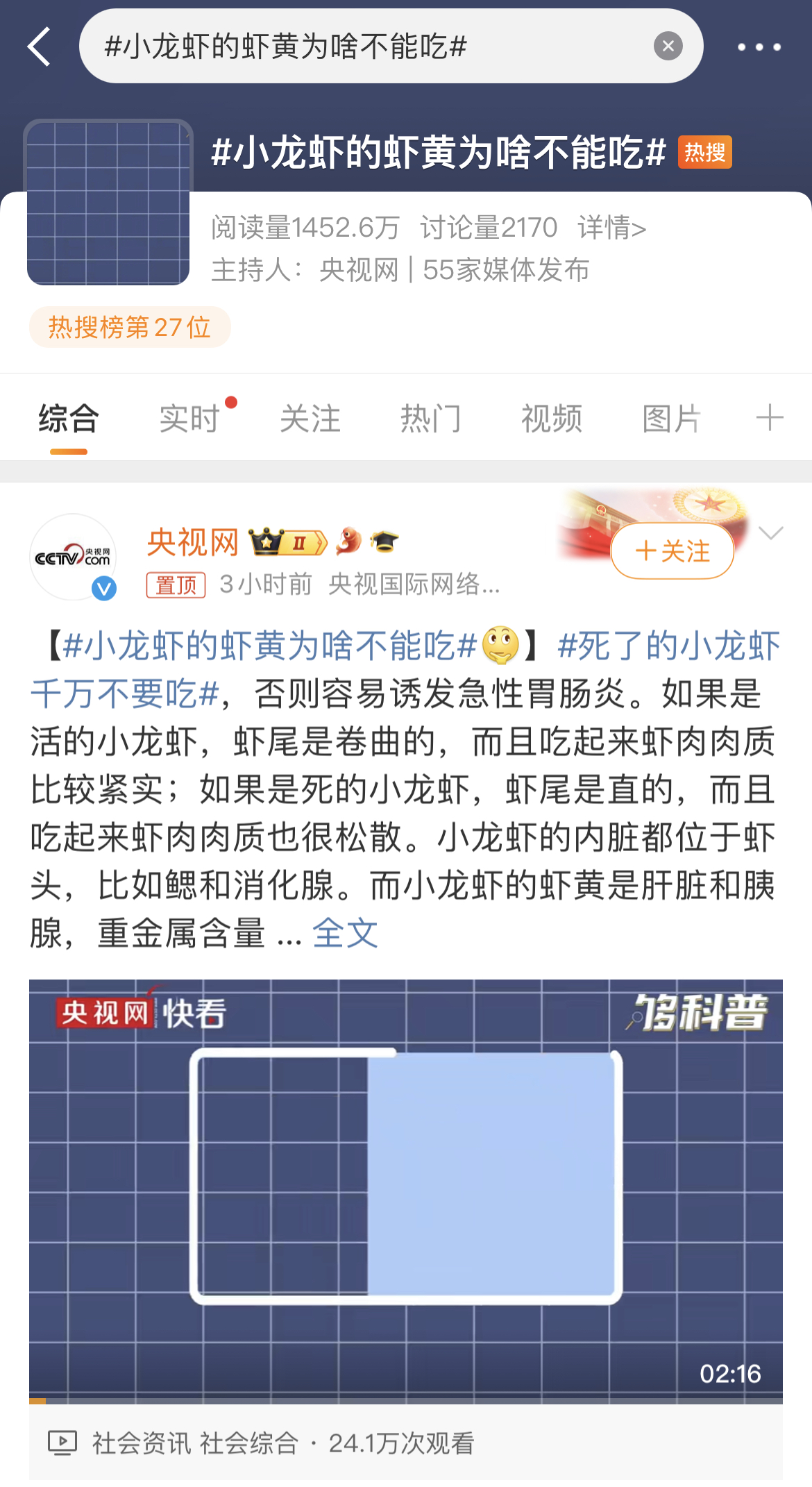Expand the post with 全文 link
Viewport: 812px width, 1487px height.
click(x=345, y=933)
